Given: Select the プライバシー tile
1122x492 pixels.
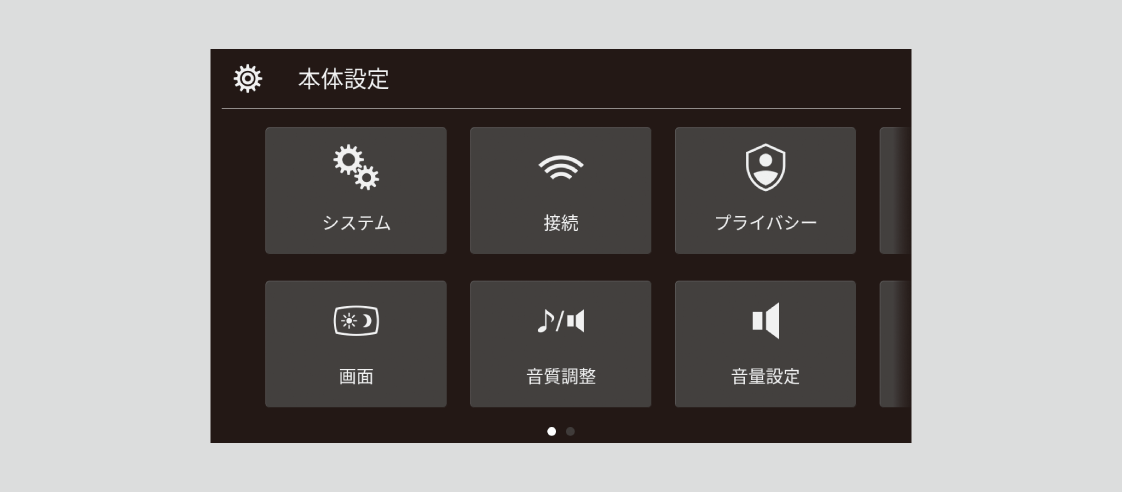Looking at the screenshot, I should pos(765,190).
